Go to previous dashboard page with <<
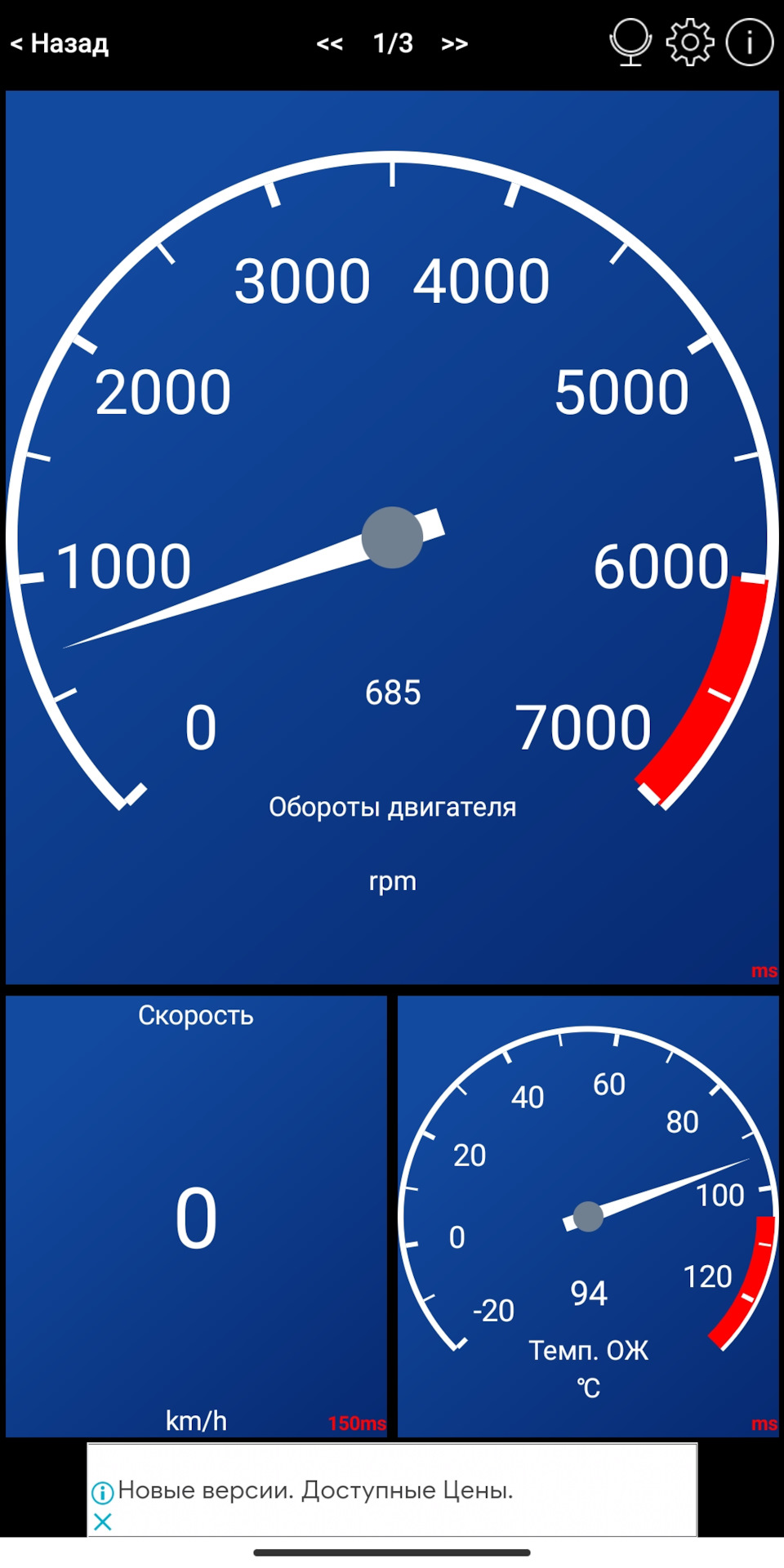The image size is (784, 1568). tap(329, 42)
